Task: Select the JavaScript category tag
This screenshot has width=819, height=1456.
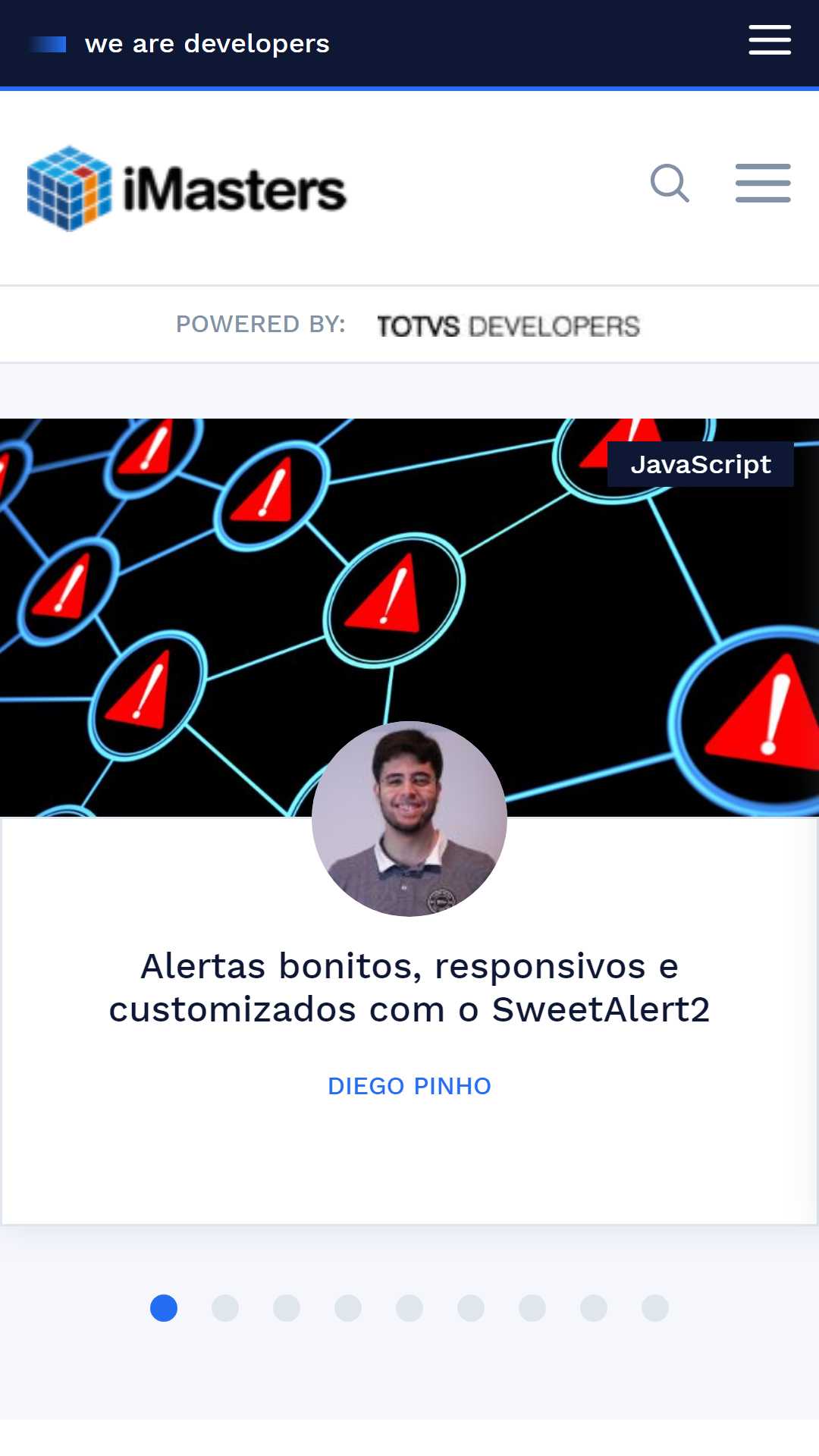Action: point(700,464)
